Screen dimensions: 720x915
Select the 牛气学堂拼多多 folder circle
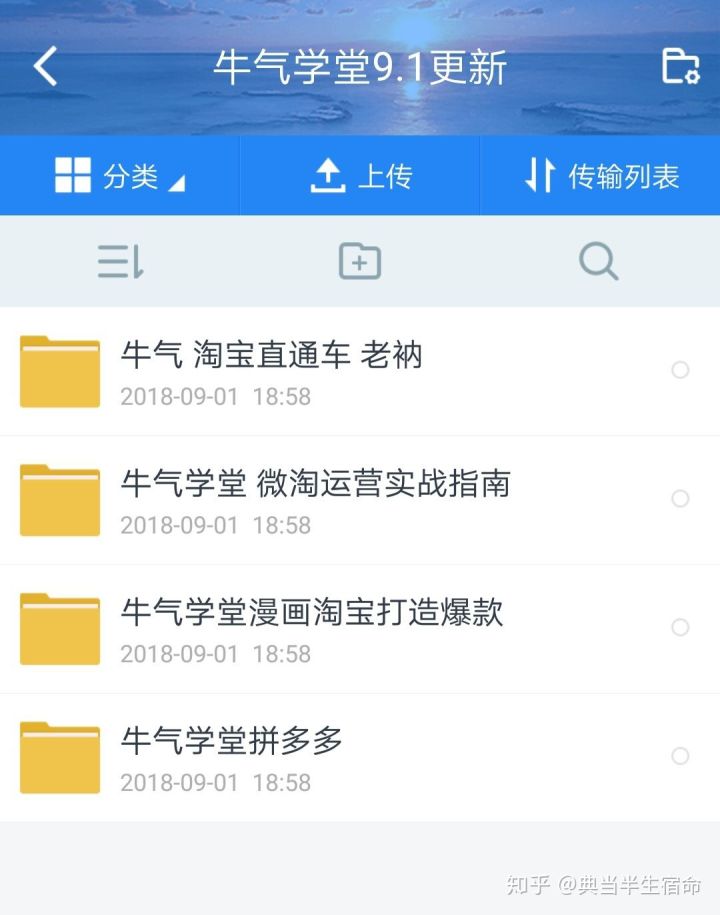(680, 756)
